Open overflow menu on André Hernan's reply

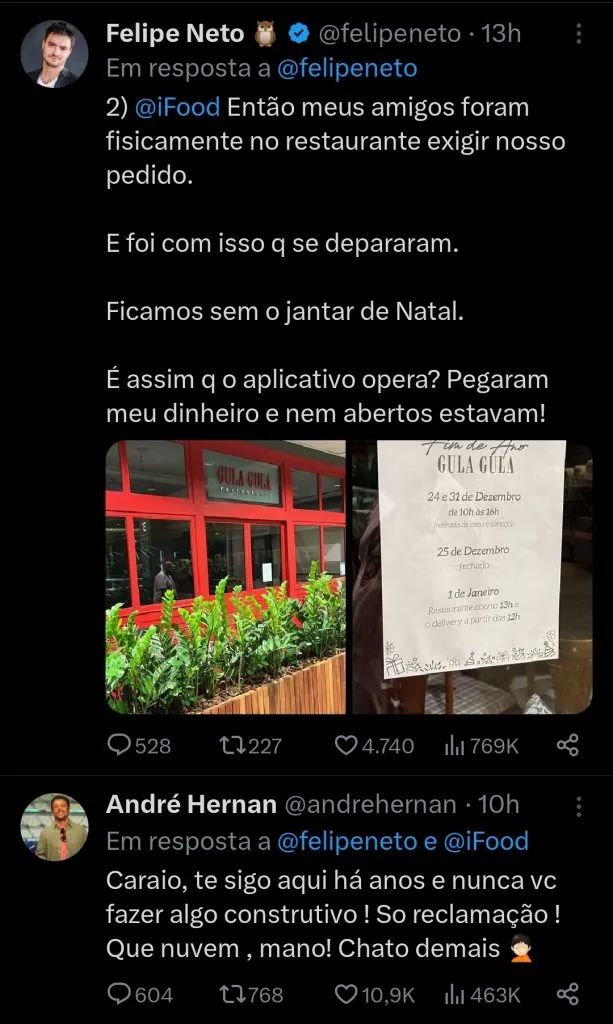580,806
